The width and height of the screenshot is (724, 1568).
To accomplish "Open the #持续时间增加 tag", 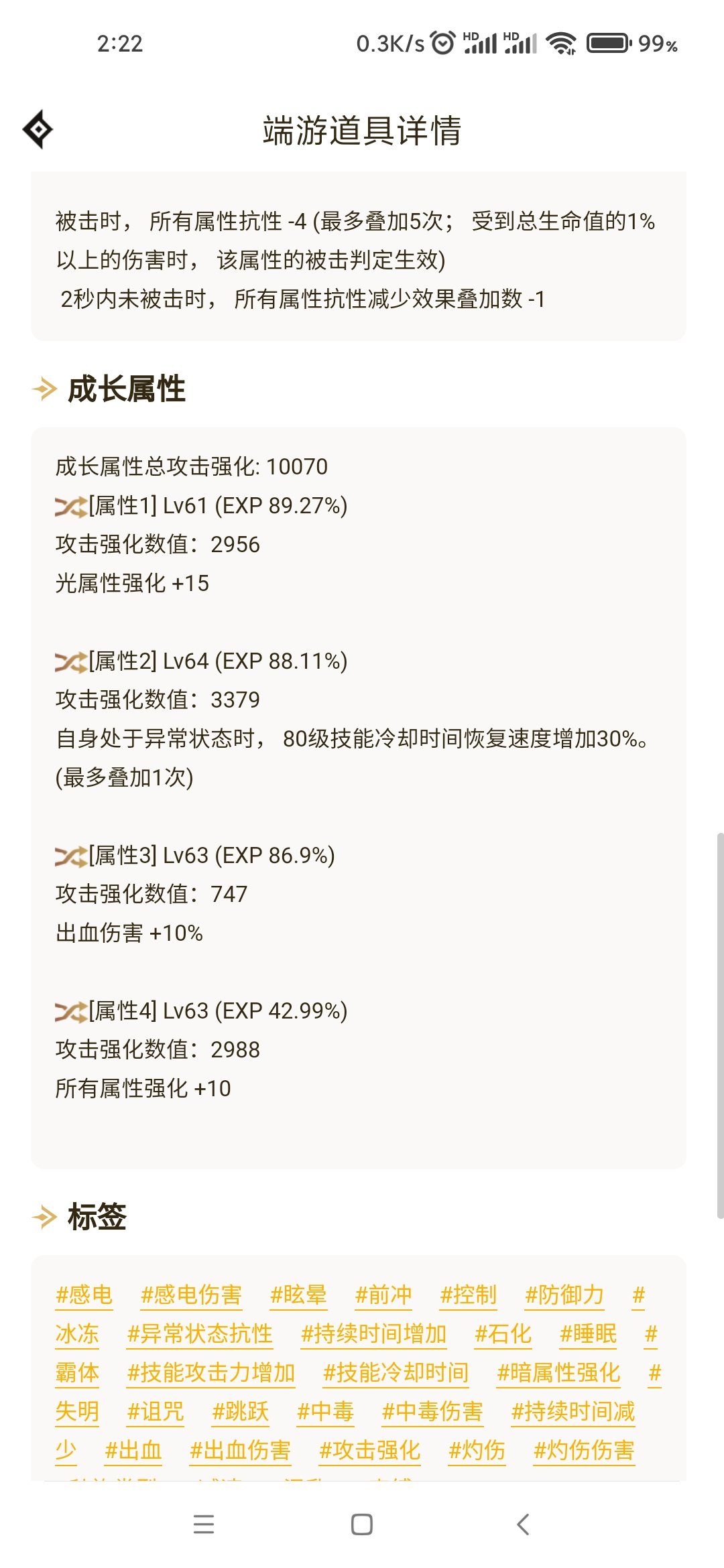I will coord(374,1333).
